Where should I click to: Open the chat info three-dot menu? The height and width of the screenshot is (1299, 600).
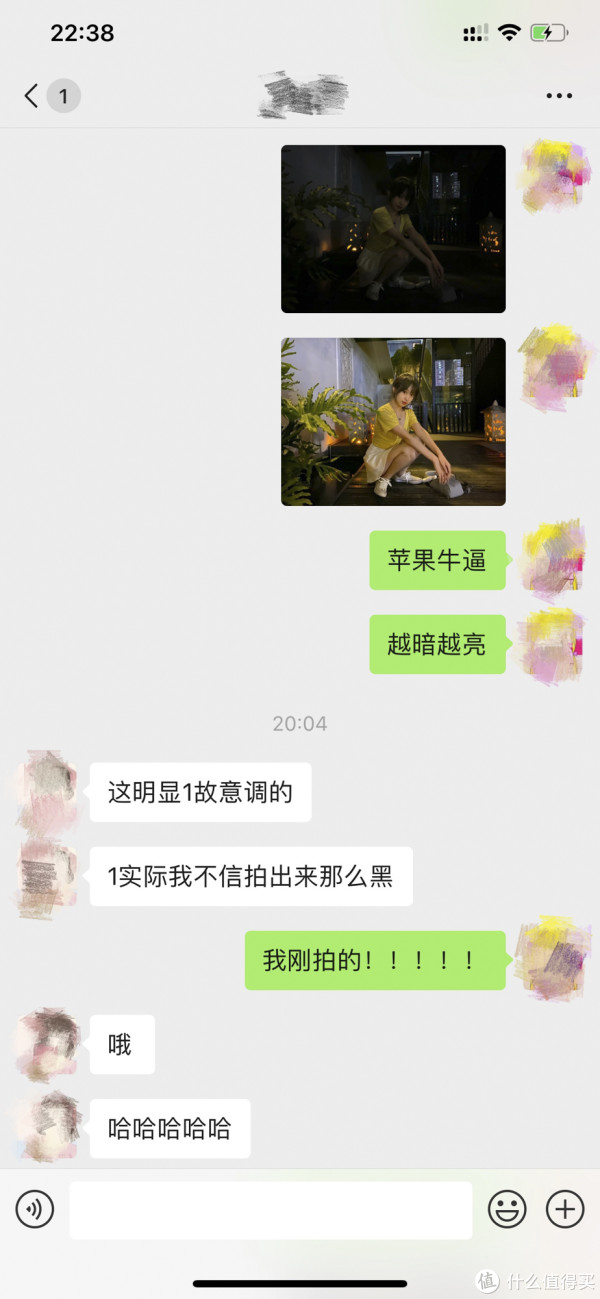pyautogui.click(x=559, y=96)
